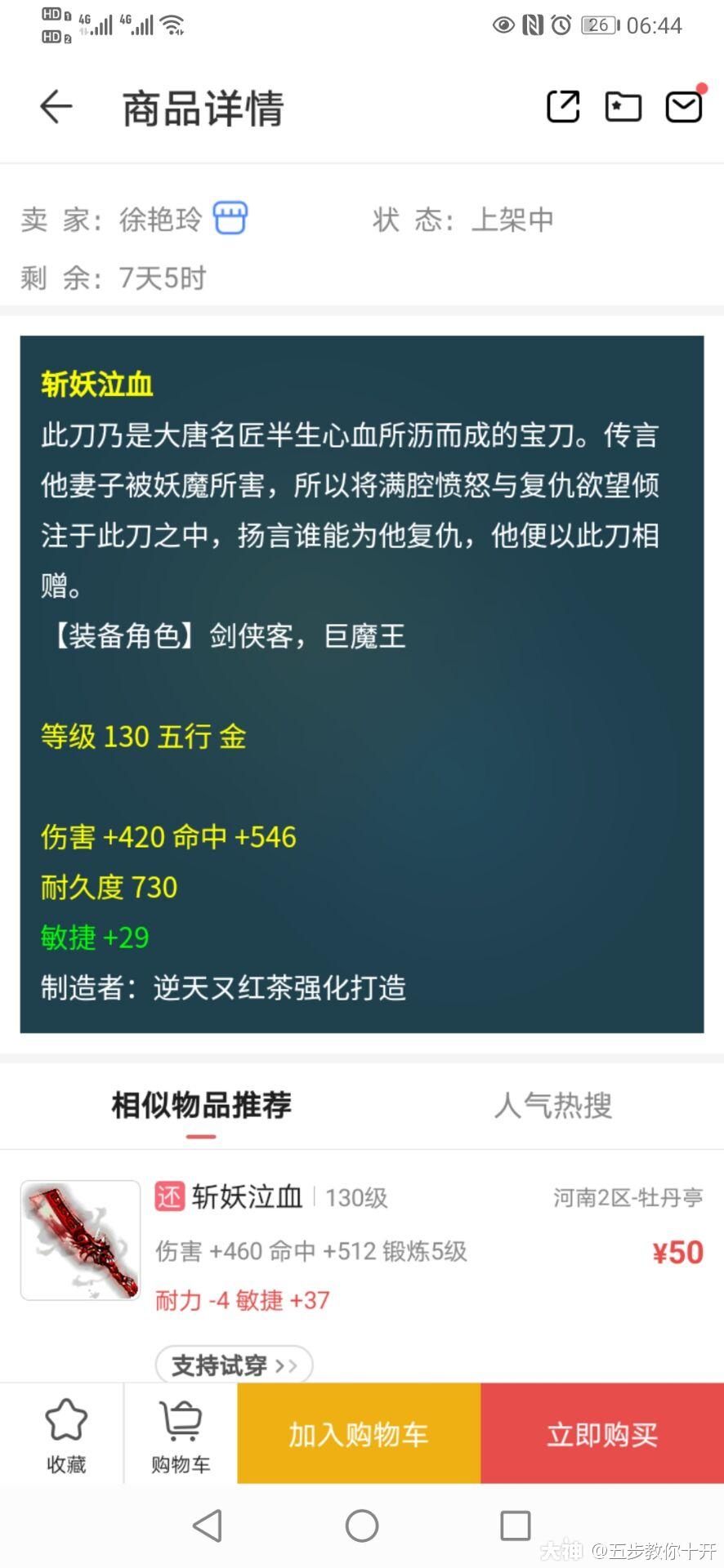Viewport: 724px width, 1568px height.
Task: Open the 购物车 cart
Action: pyautogui.click(x=181, y=1434)
